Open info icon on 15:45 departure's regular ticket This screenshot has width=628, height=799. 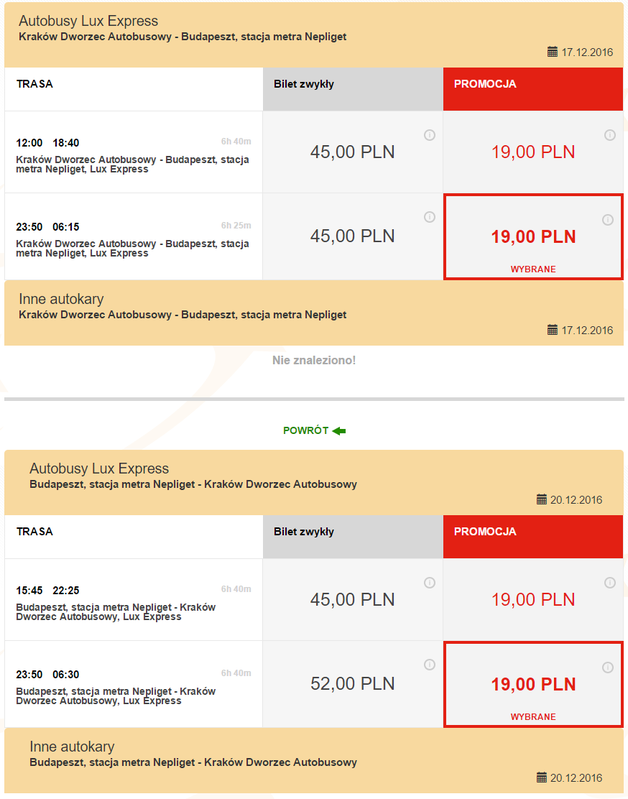pos(430,583)
